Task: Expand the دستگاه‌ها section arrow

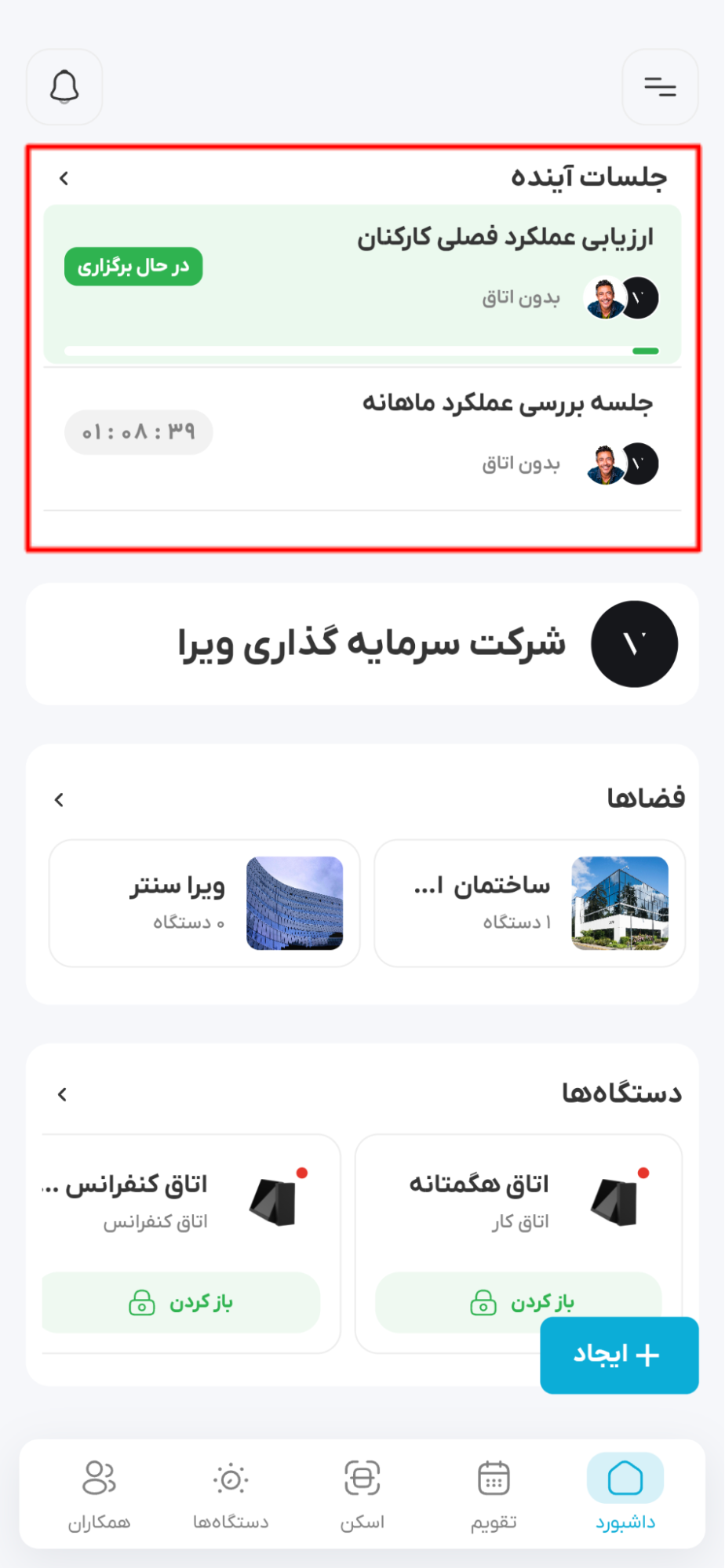Action: [x=63, y=1094]
